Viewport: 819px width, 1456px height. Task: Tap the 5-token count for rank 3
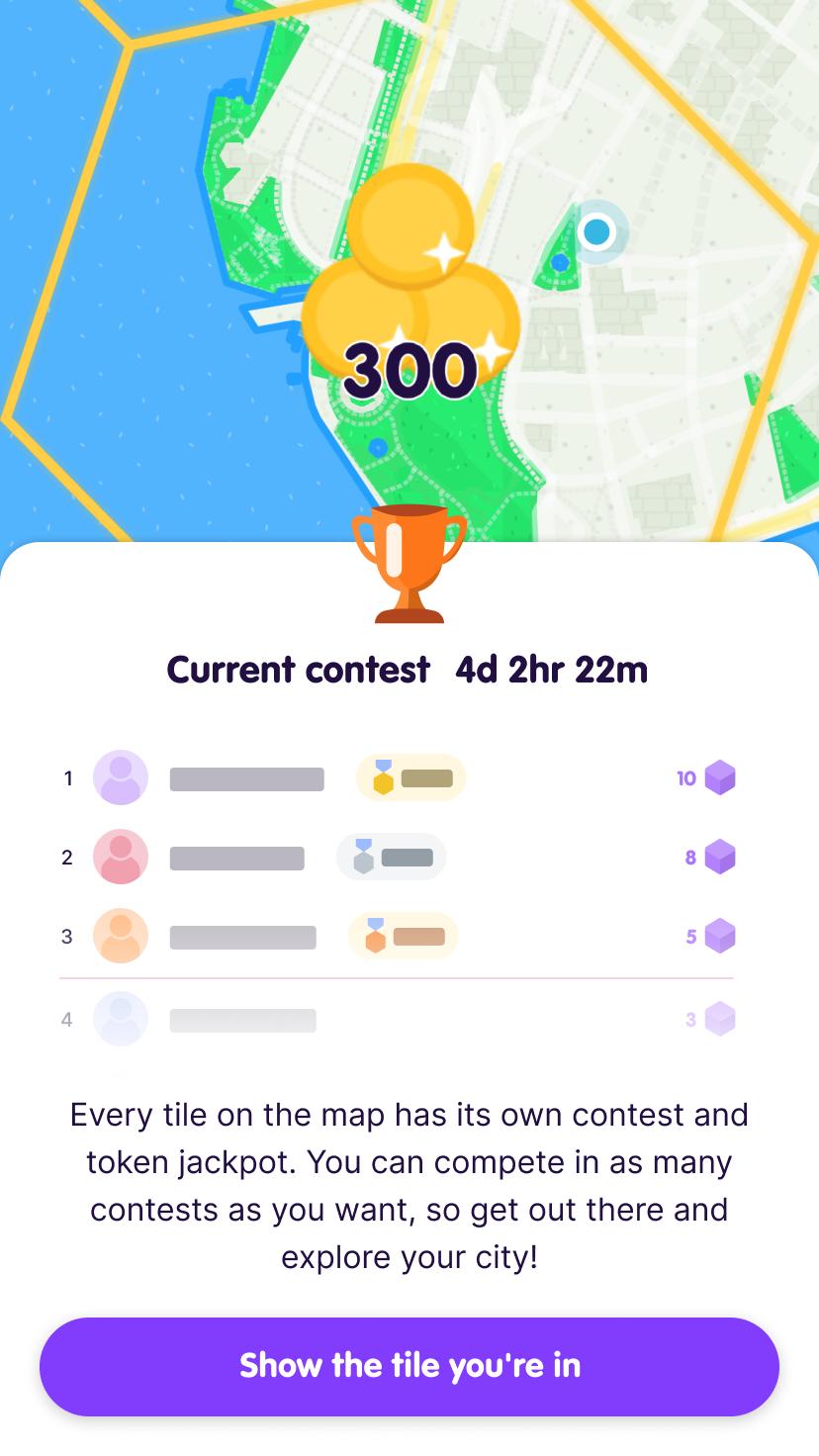click(x=691, y=935)
